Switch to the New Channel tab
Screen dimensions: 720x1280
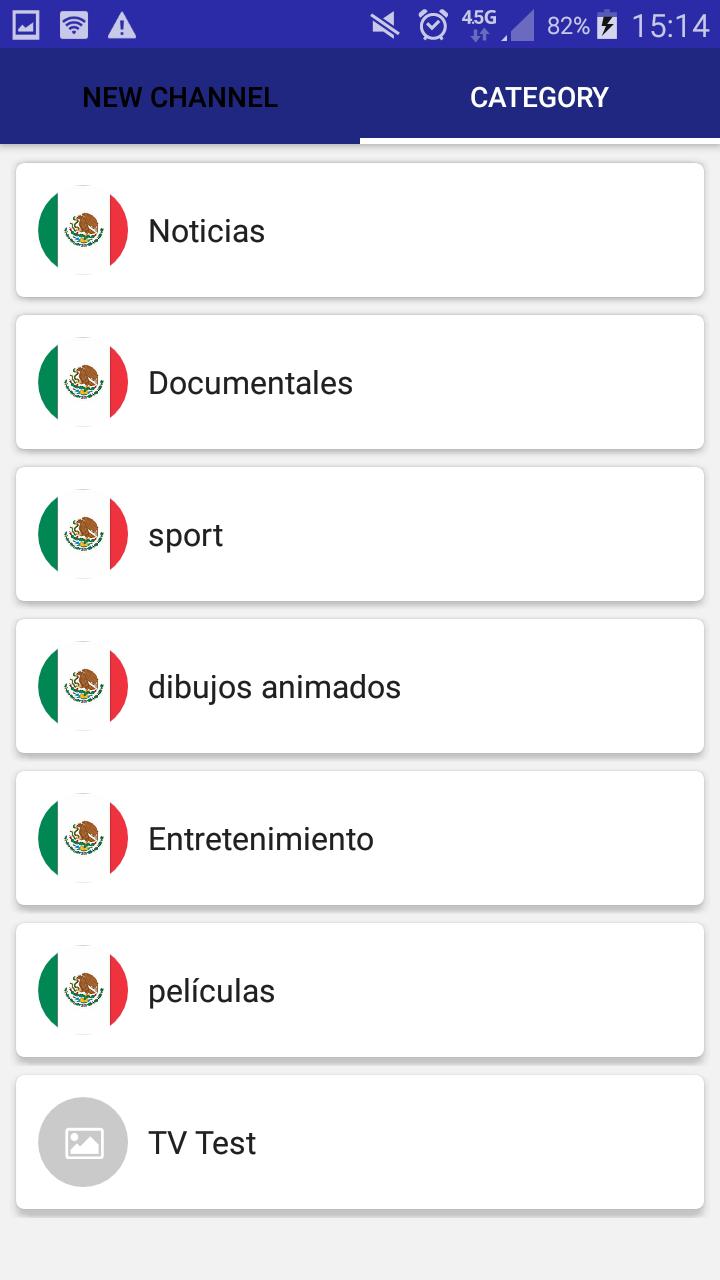(180, 97)
